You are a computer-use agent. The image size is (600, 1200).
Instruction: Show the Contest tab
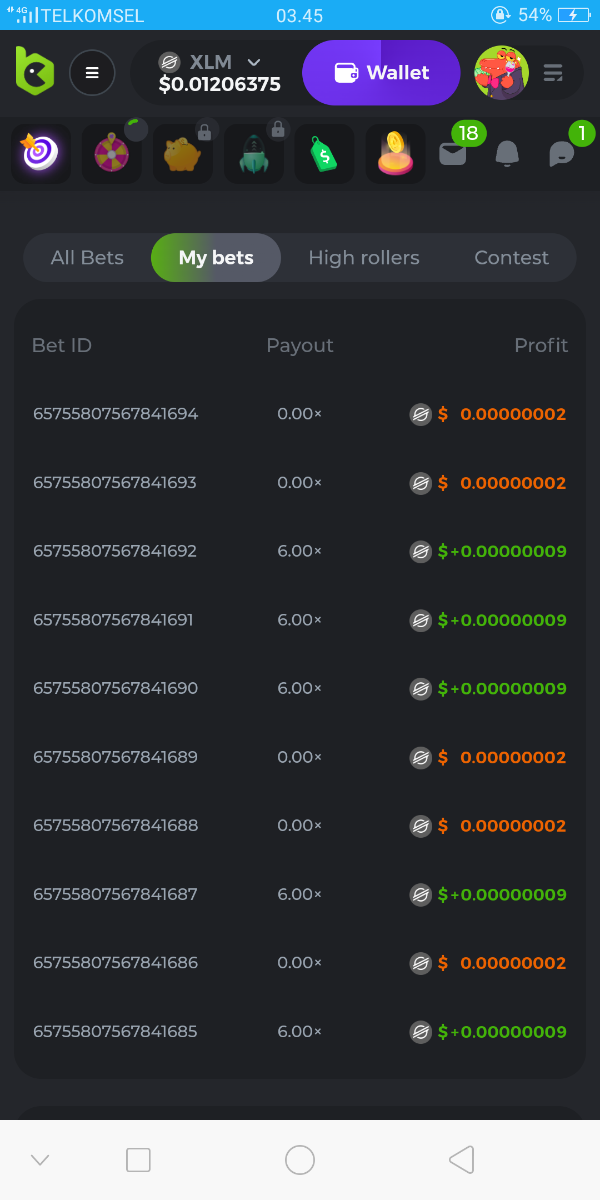click(511, 258)
